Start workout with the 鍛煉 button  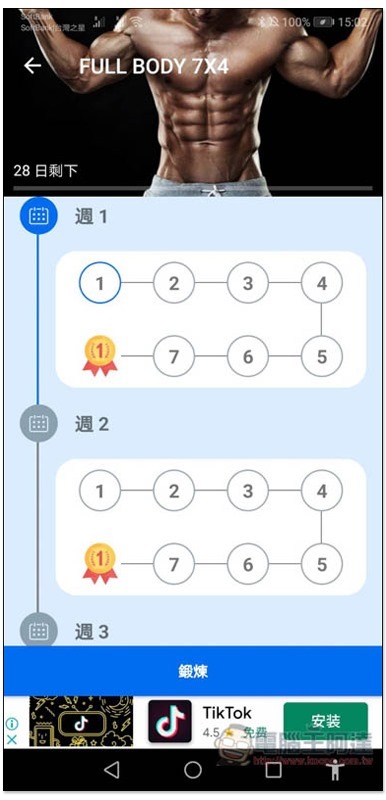(193, 671)
